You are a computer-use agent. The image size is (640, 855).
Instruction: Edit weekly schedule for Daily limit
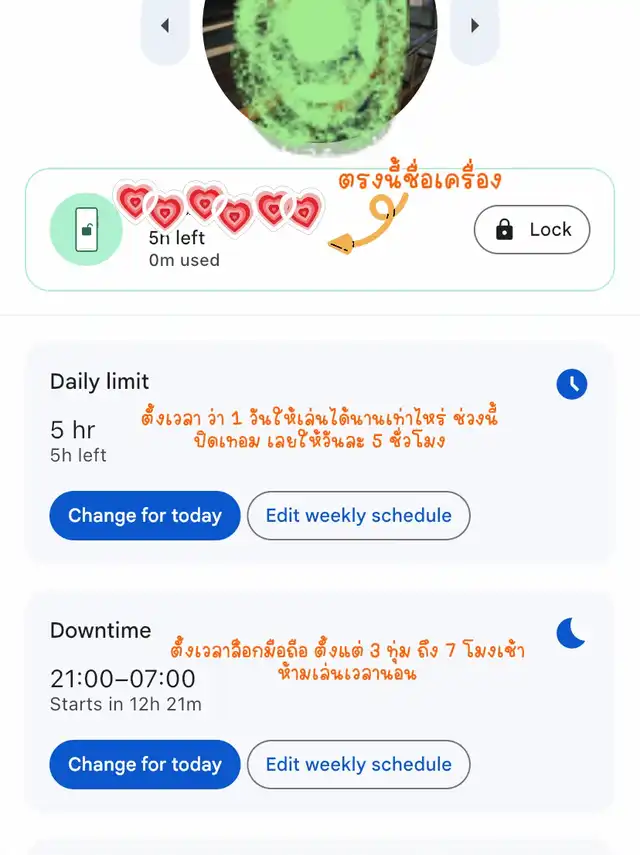358,516
